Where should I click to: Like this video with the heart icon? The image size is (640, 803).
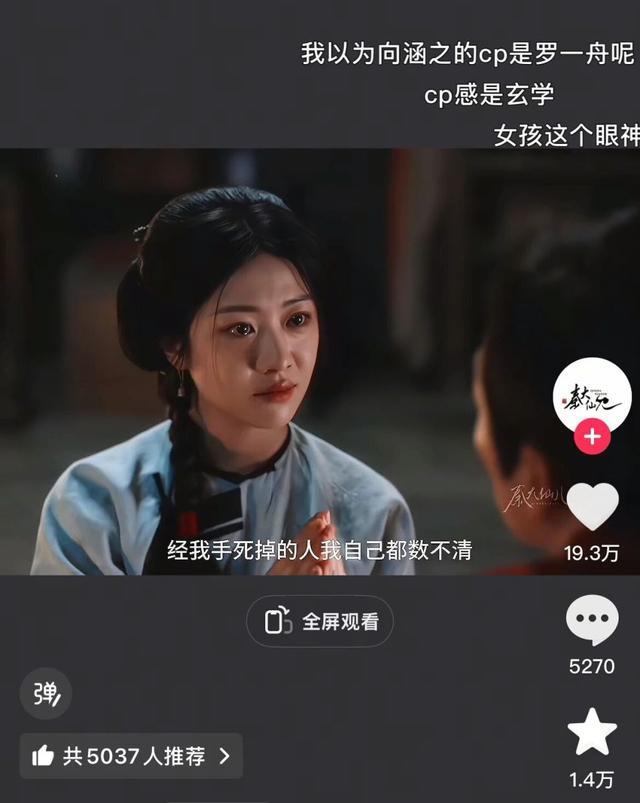[x=592, y=505]
